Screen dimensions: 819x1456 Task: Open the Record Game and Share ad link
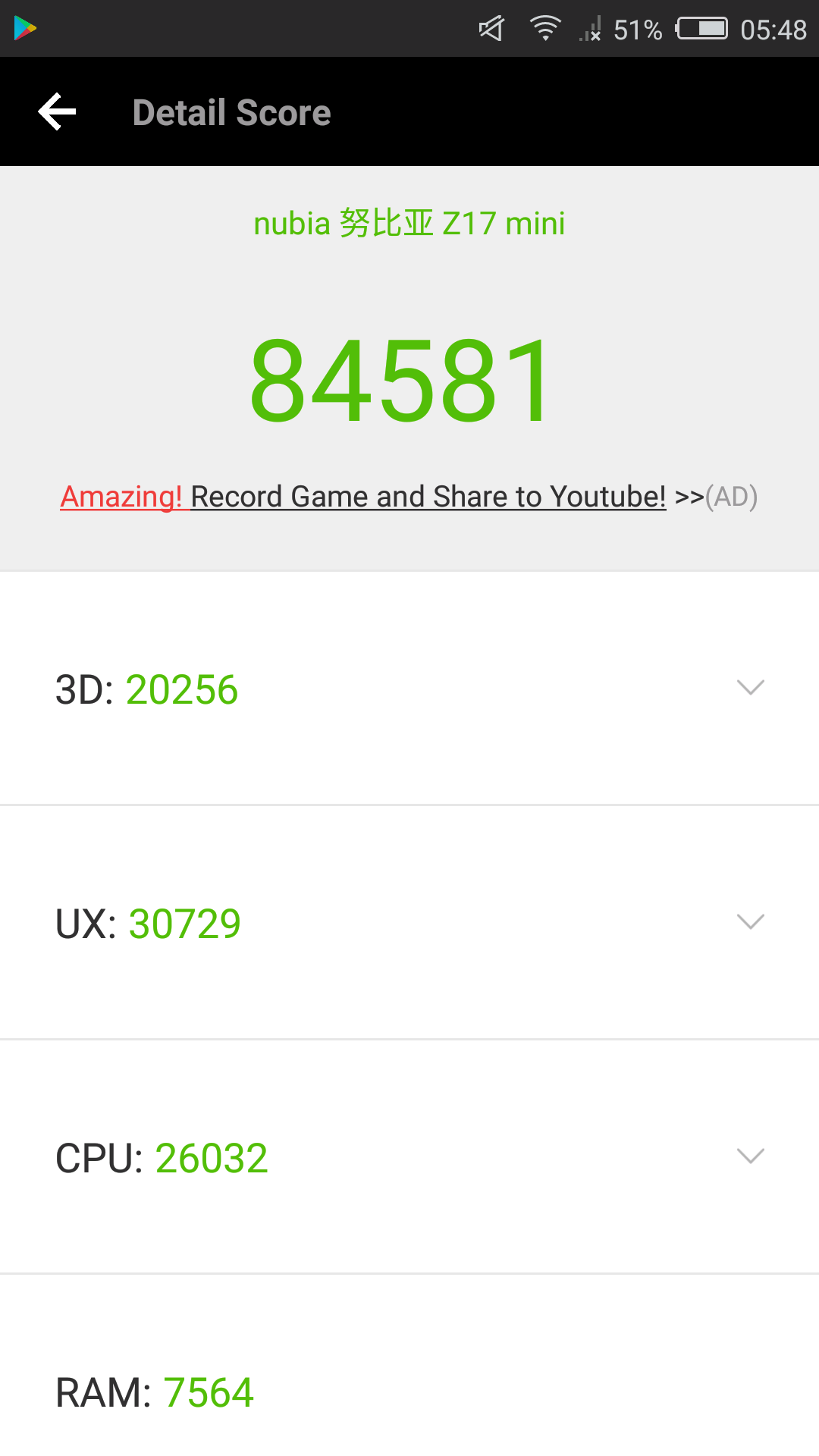click(409, 497)
